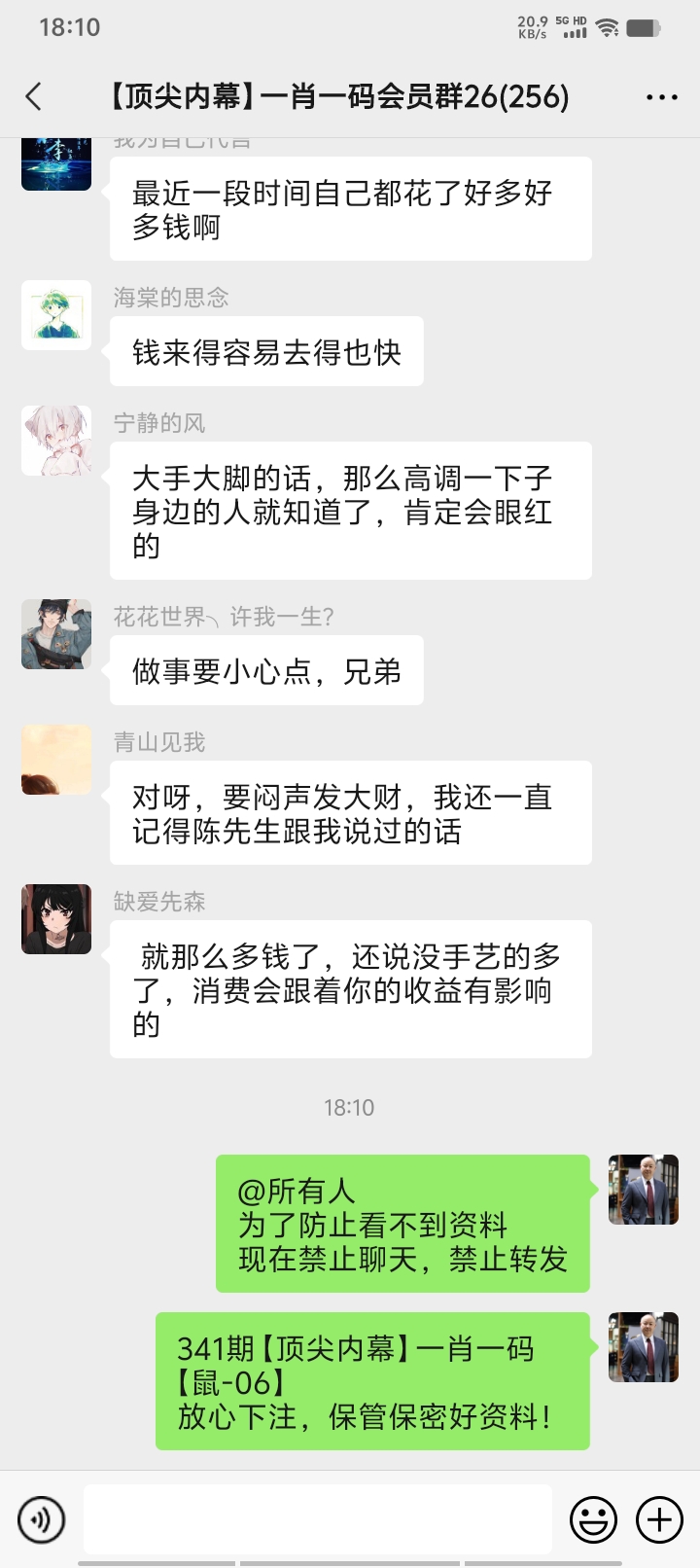This screenshot has height=1568, width=700.
Task: View 宁静的风's profile avatar
Action: (x=56, y=441)
